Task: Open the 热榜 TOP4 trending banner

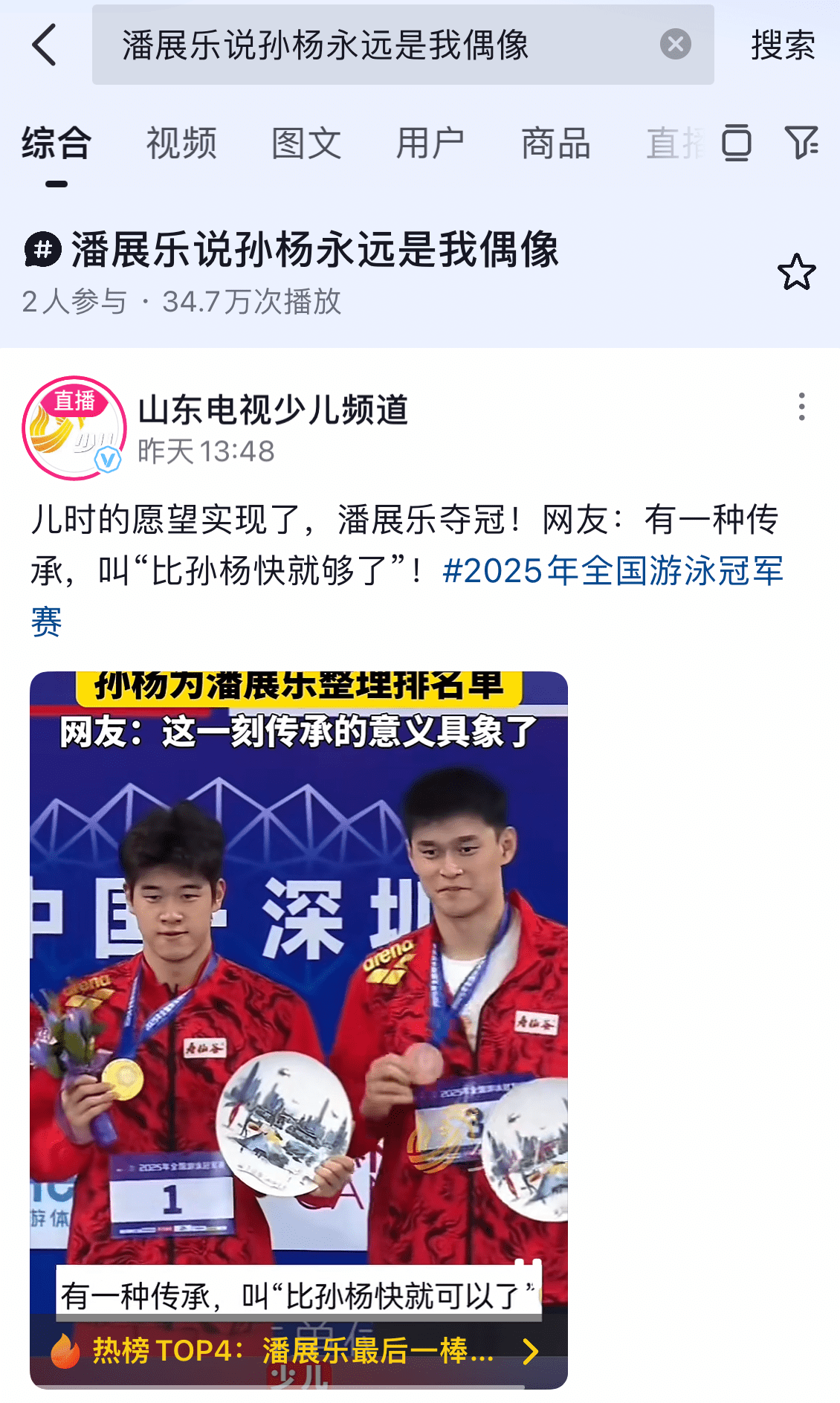Action: [x=298, y=1350]
